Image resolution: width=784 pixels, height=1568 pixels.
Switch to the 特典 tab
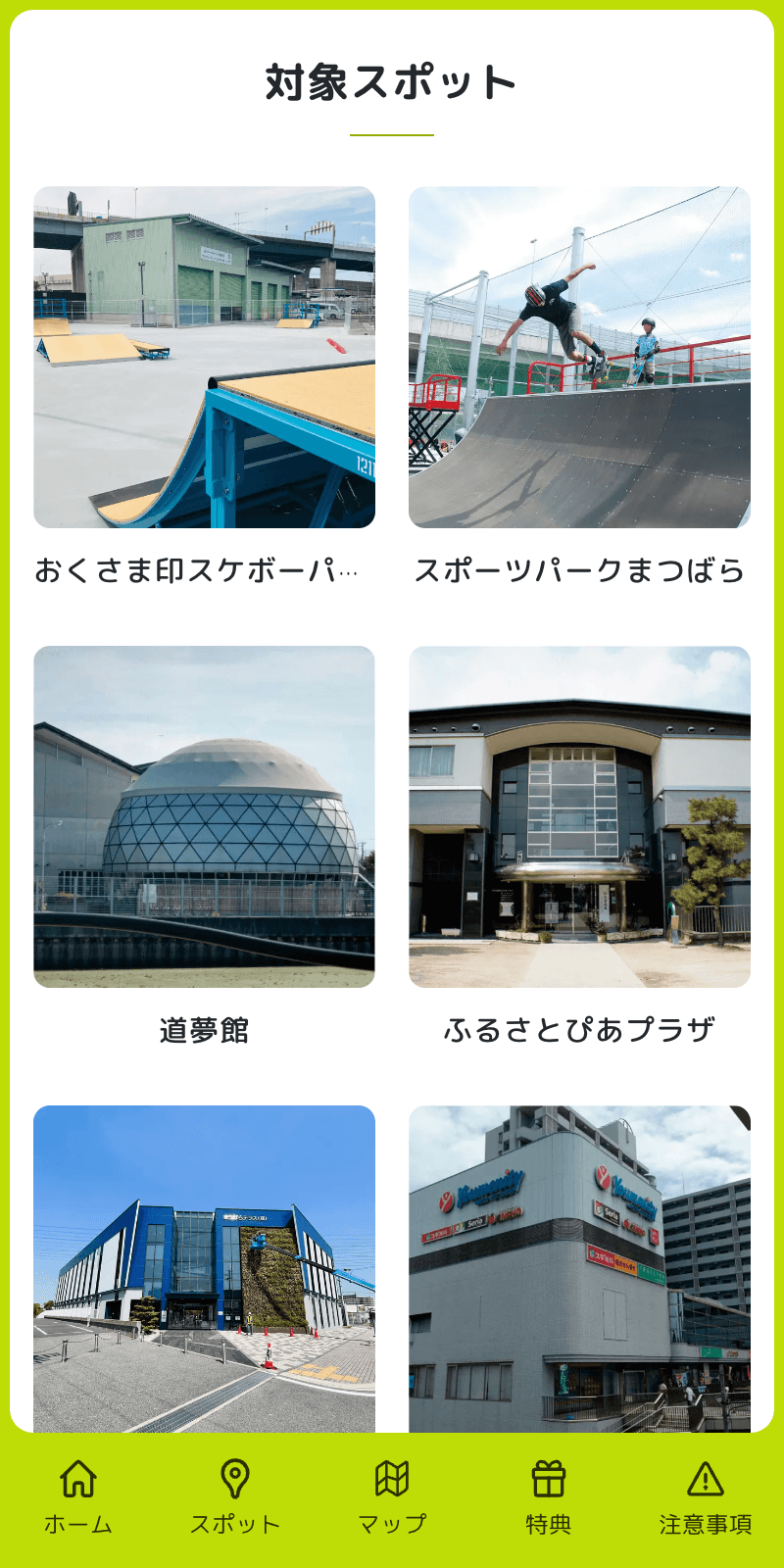tap(551, 1494)
